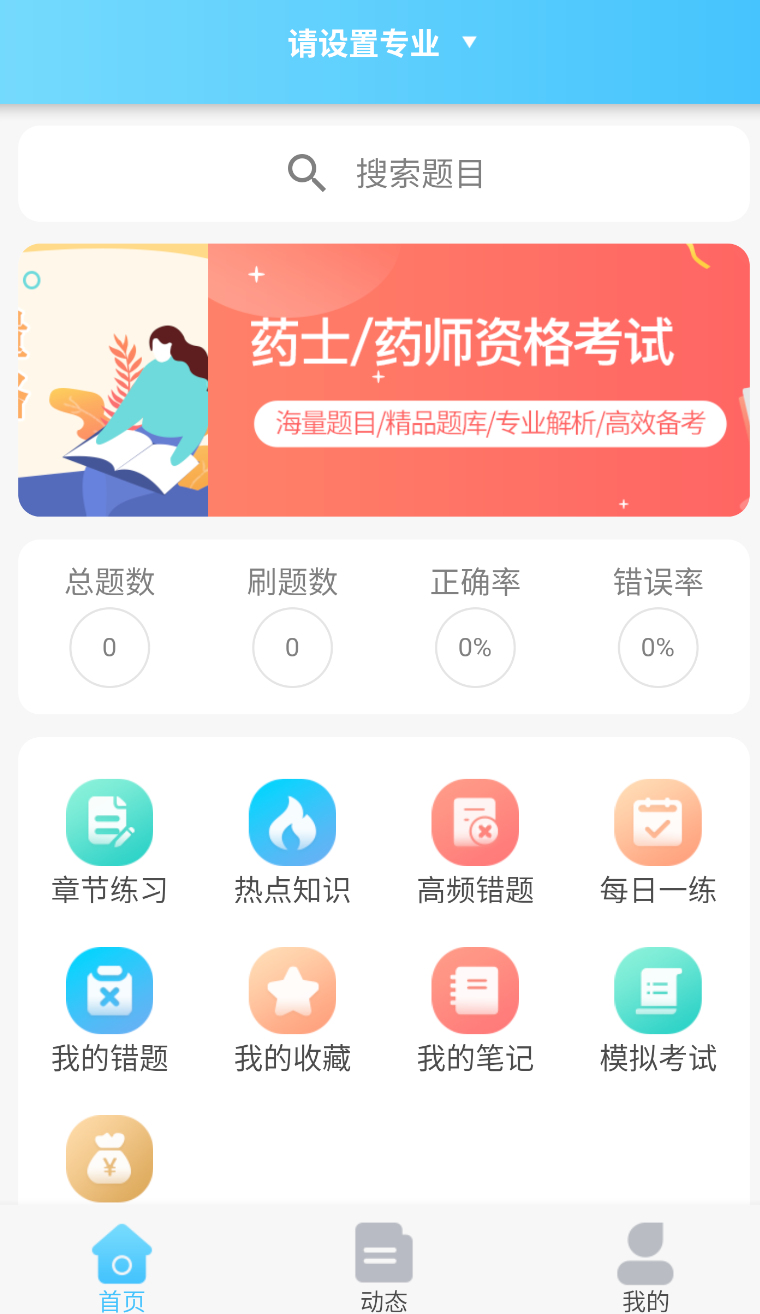Open 我的笔记
This screenshot has width=760, height=1314.
(475, 1010)
